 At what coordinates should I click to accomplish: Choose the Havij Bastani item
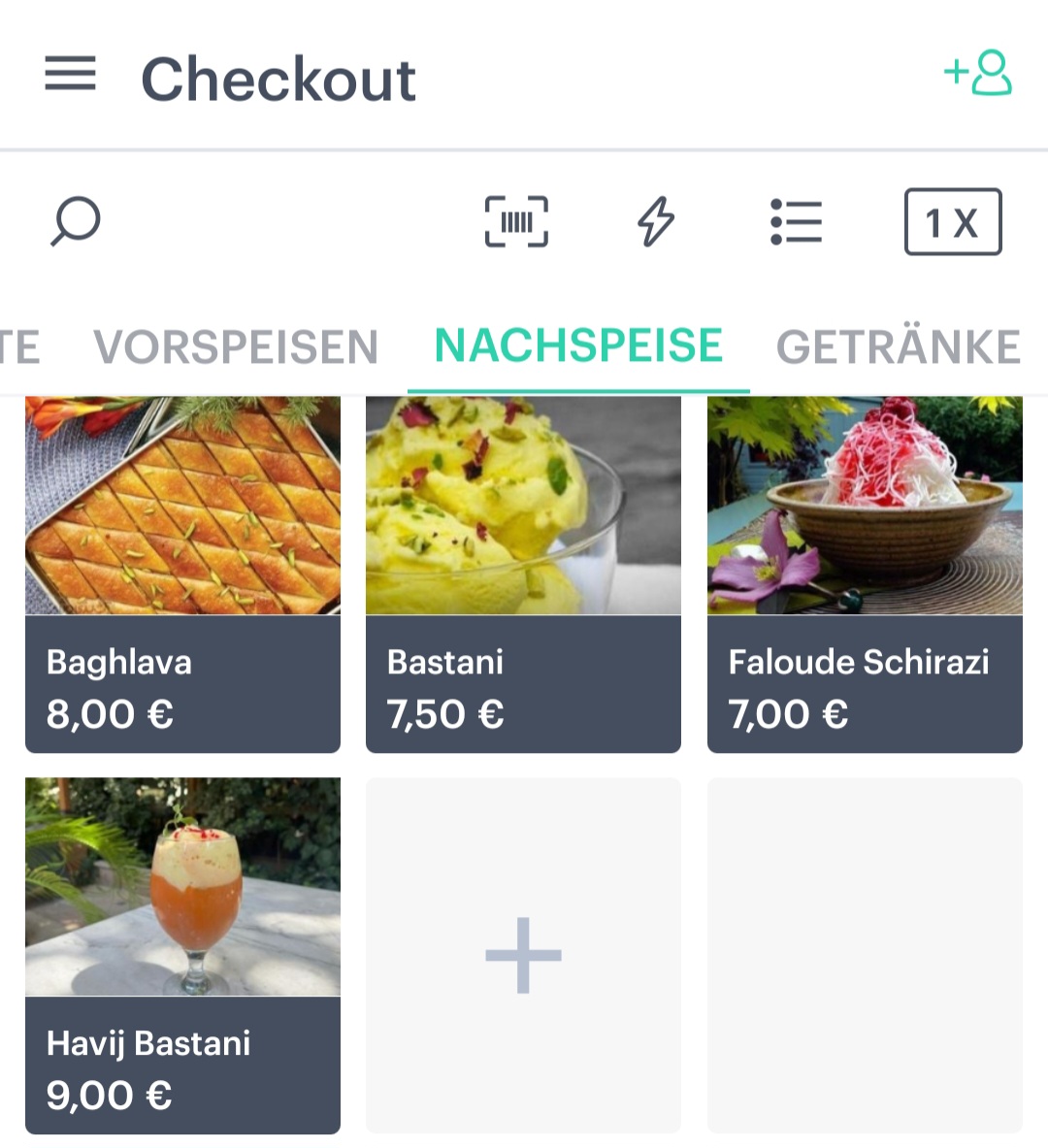pyautogui.click(x=182, y=955)
